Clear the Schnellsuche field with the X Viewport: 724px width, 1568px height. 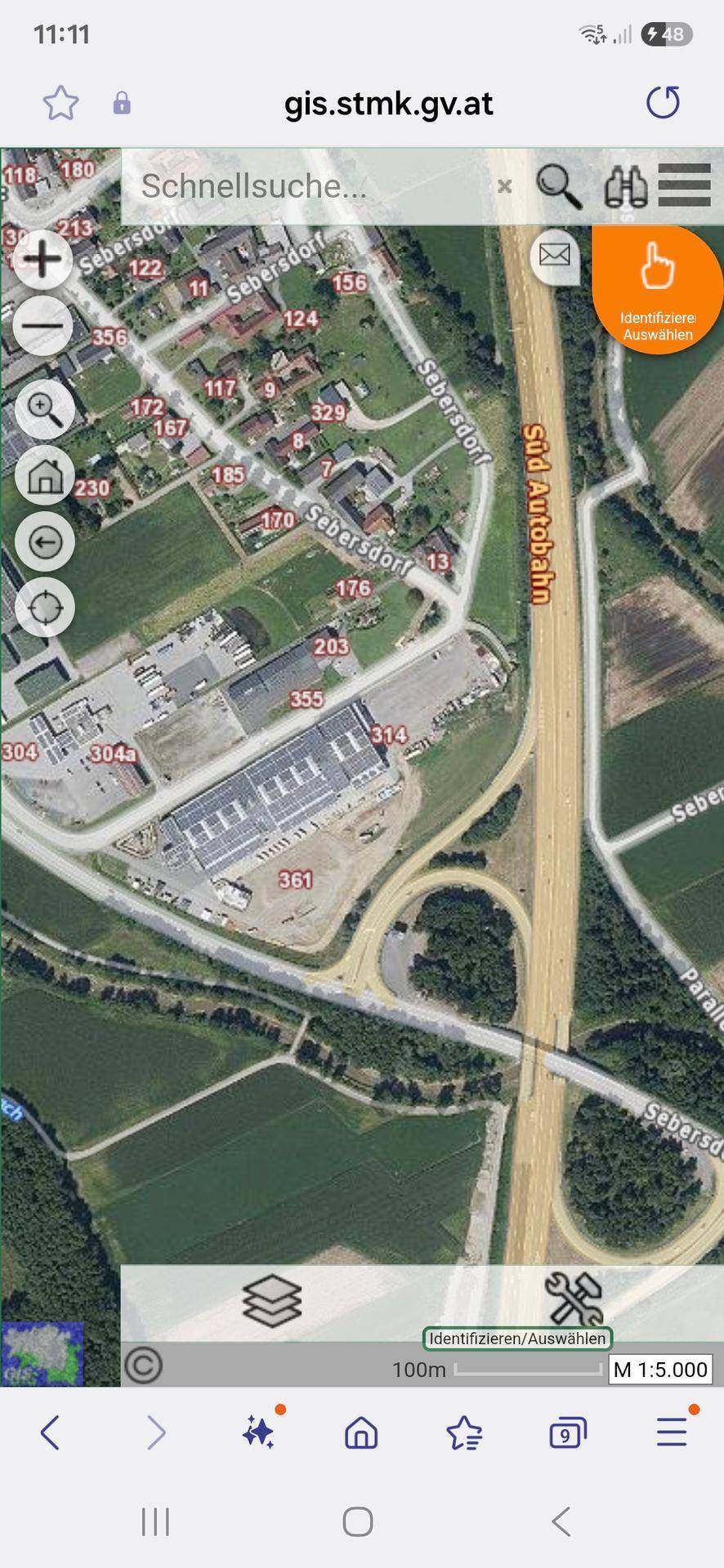pos(505,186)
